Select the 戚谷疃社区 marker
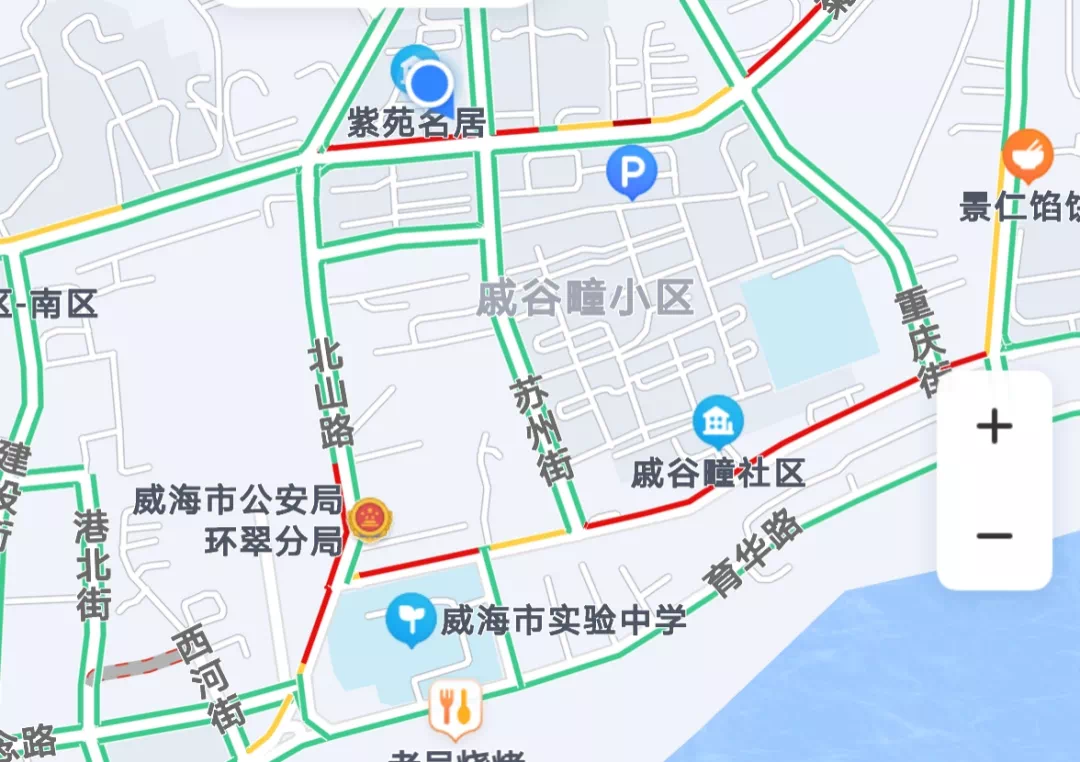 click(717, 423)
